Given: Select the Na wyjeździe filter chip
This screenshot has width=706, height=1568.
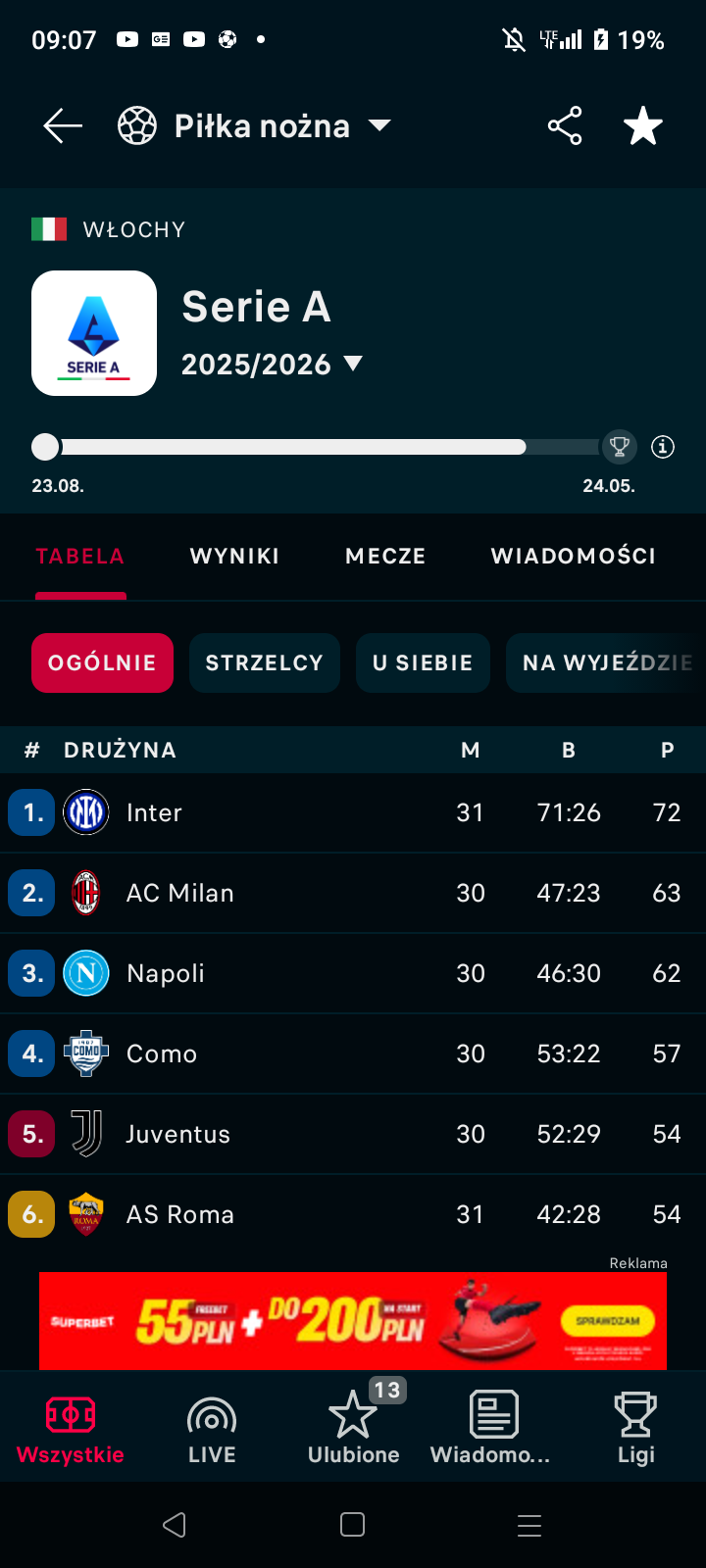Looking at the screenshot, I should tap(606, 663).
